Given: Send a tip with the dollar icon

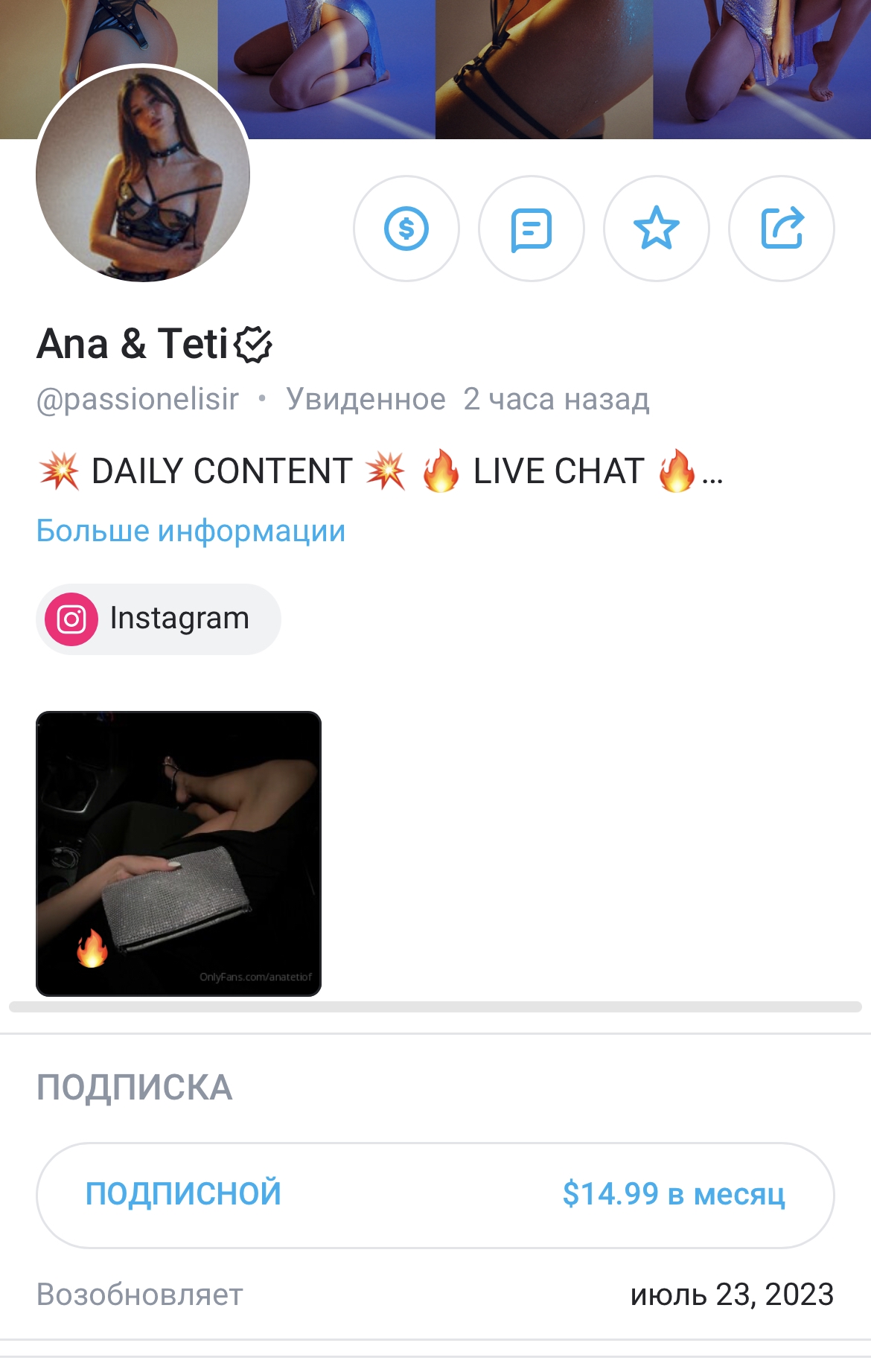Looking at the screenshot, I should coord(406,229).
